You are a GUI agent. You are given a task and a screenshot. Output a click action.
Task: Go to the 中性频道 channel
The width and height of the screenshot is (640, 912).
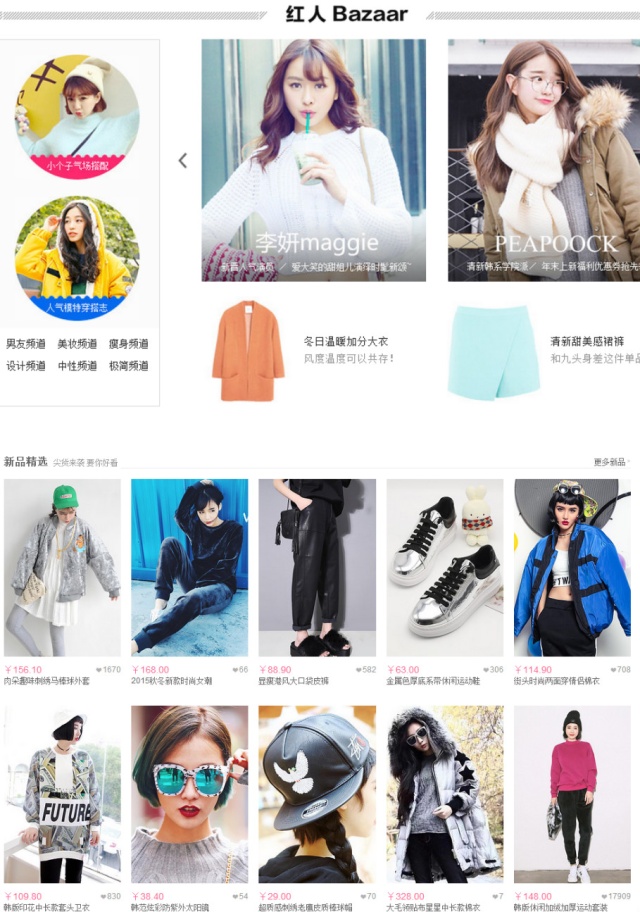point(77,366)
